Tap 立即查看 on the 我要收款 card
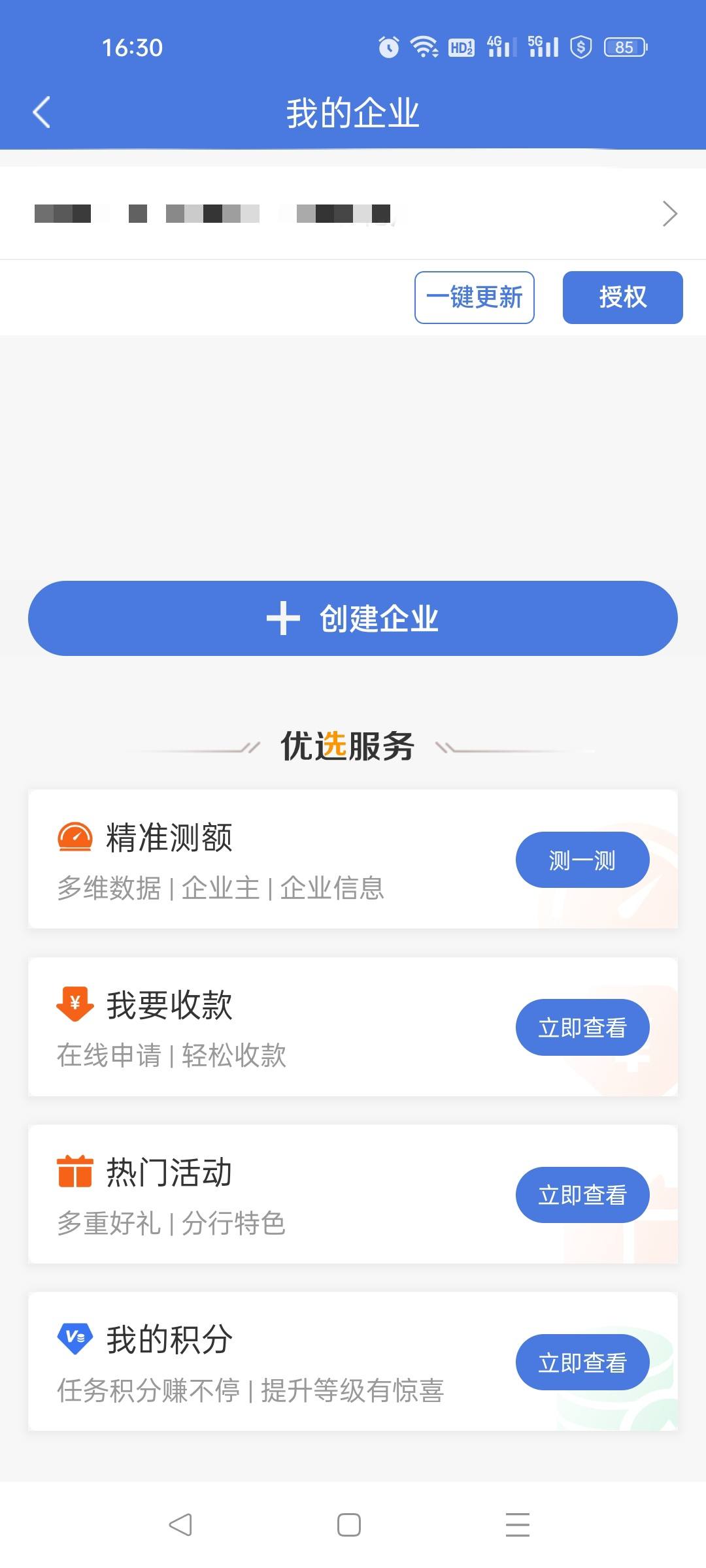This screenshot has height=1568, width=706. [x=582, y=1027]
